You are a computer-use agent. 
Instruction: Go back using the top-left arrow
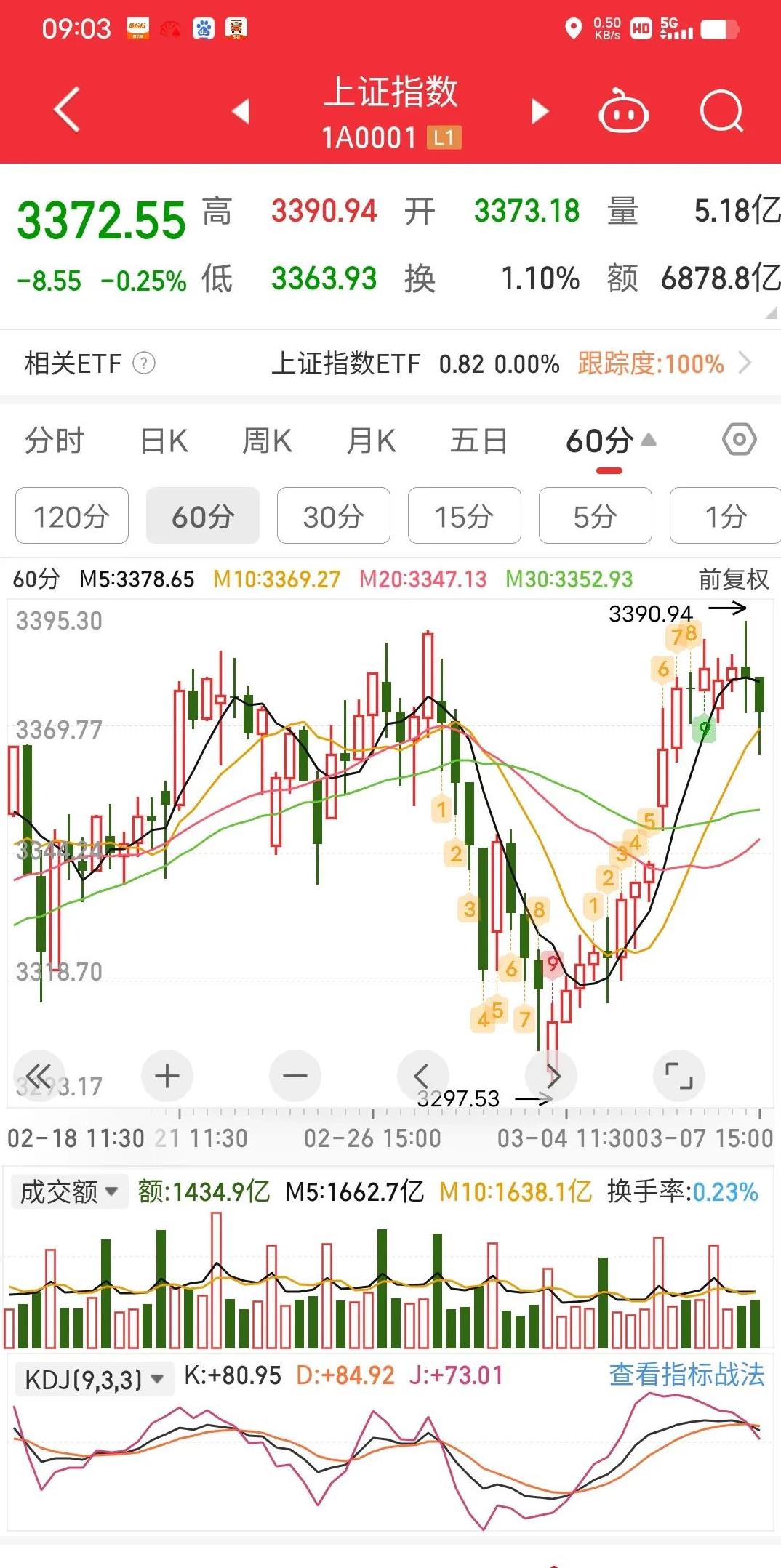[67, 110]
